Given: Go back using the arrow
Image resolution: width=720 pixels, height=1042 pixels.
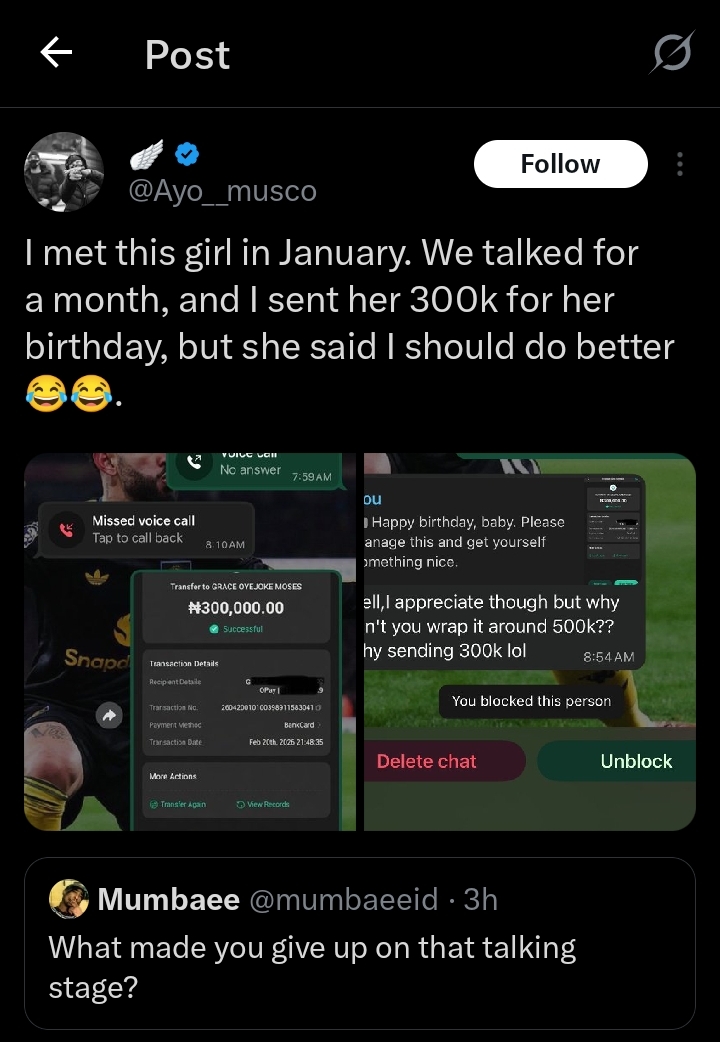Looking at the screenshot, I should click(57, 54).
